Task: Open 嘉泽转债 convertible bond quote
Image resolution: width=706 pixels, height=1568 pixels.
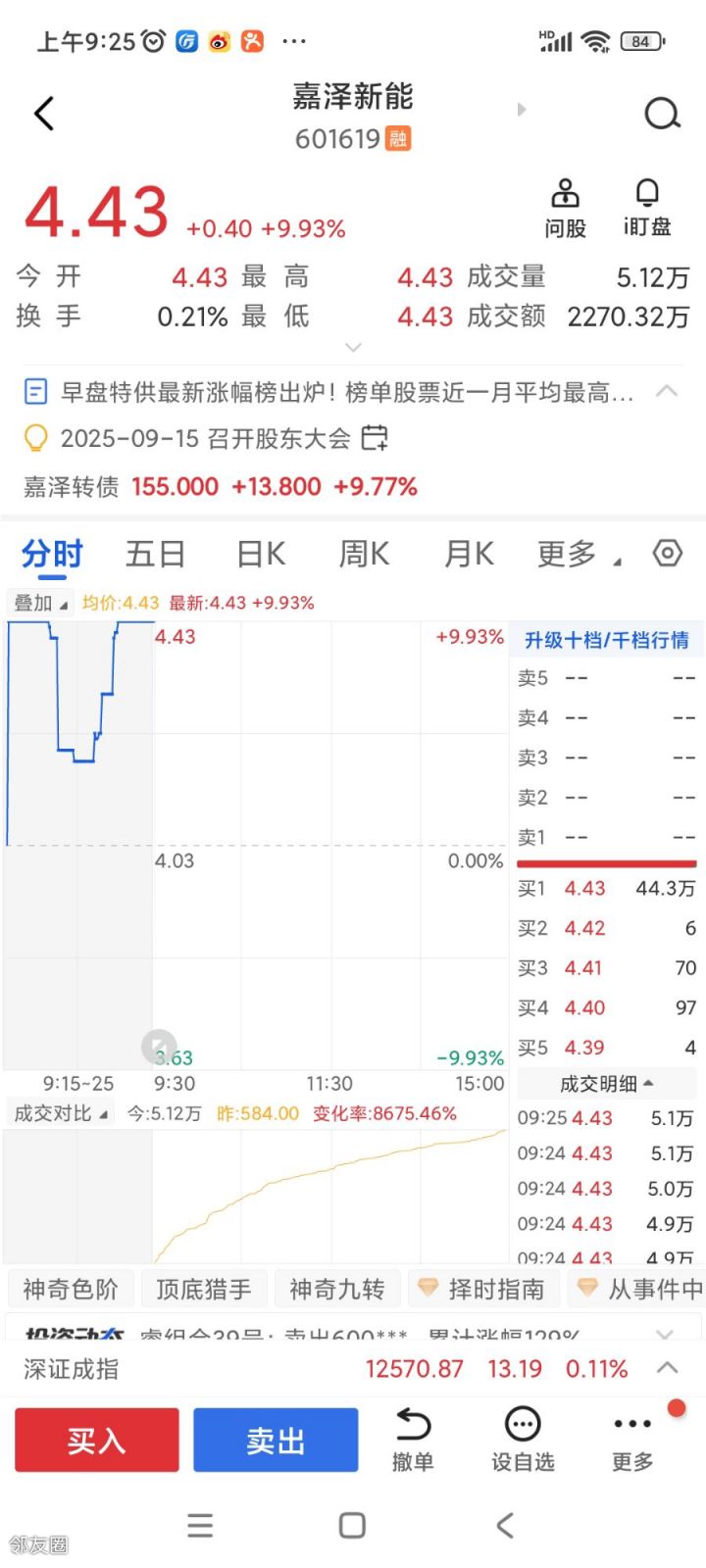Action: click(x=221, y=486)
